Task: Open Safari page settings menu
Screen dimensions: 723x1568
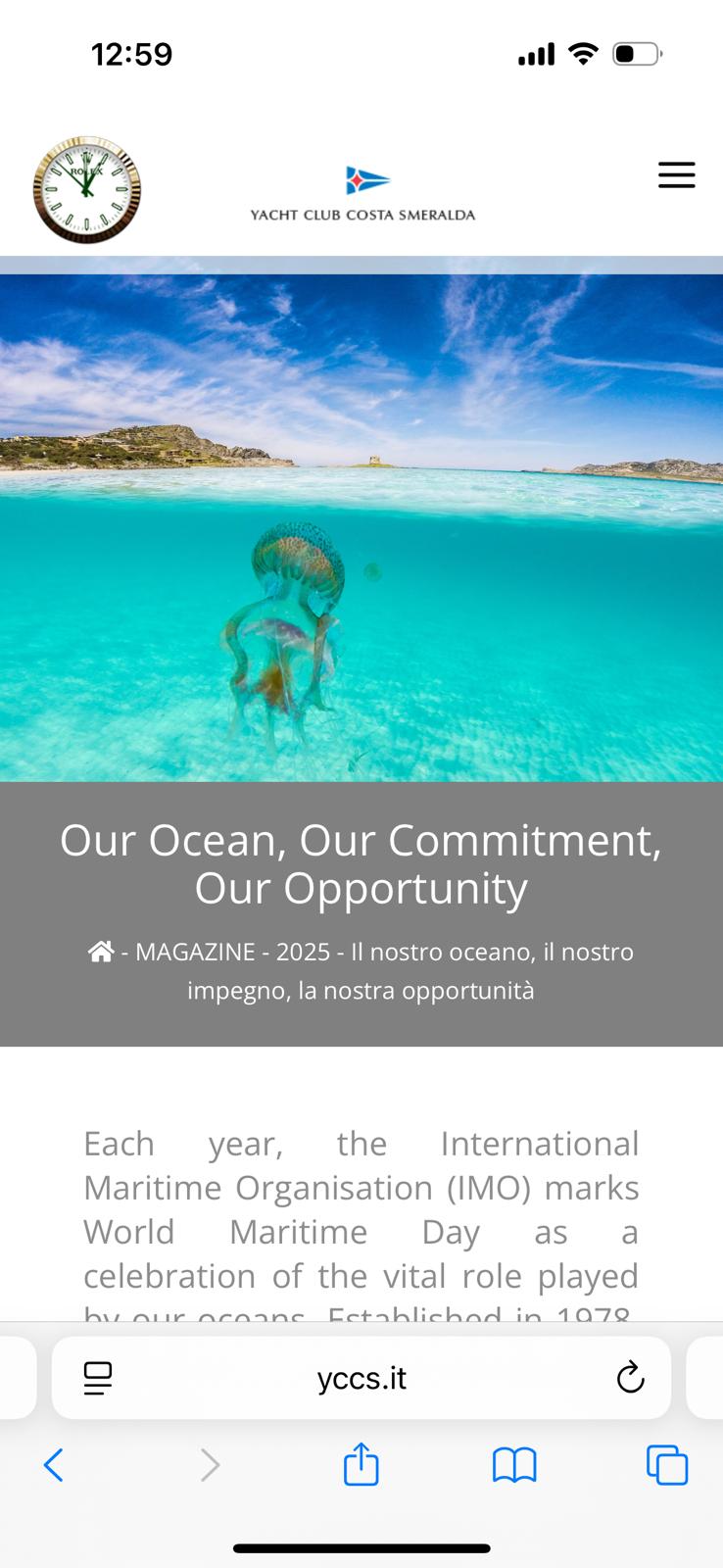Action: [98, 1378]
